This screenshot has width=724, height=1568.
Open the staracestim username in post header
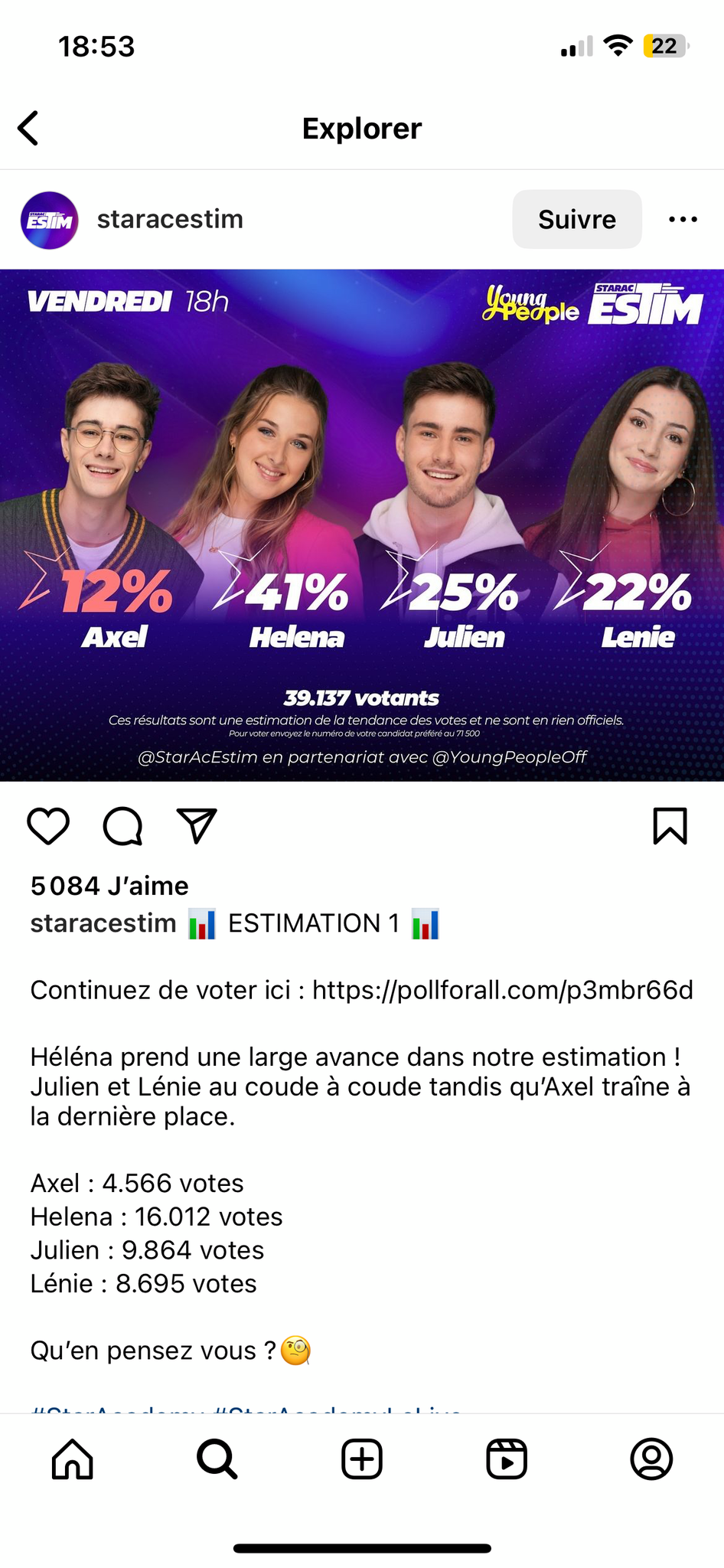170,219
